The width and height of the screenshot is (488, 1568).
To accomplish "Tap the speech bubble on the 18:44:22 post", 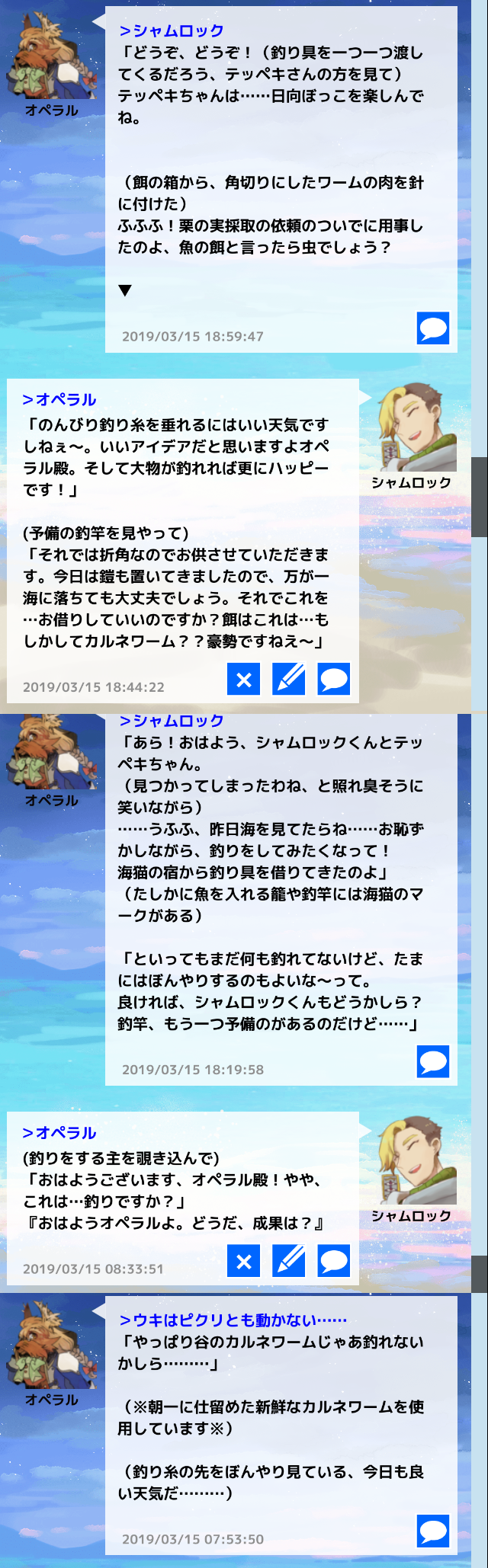I will tap(333, 679).
